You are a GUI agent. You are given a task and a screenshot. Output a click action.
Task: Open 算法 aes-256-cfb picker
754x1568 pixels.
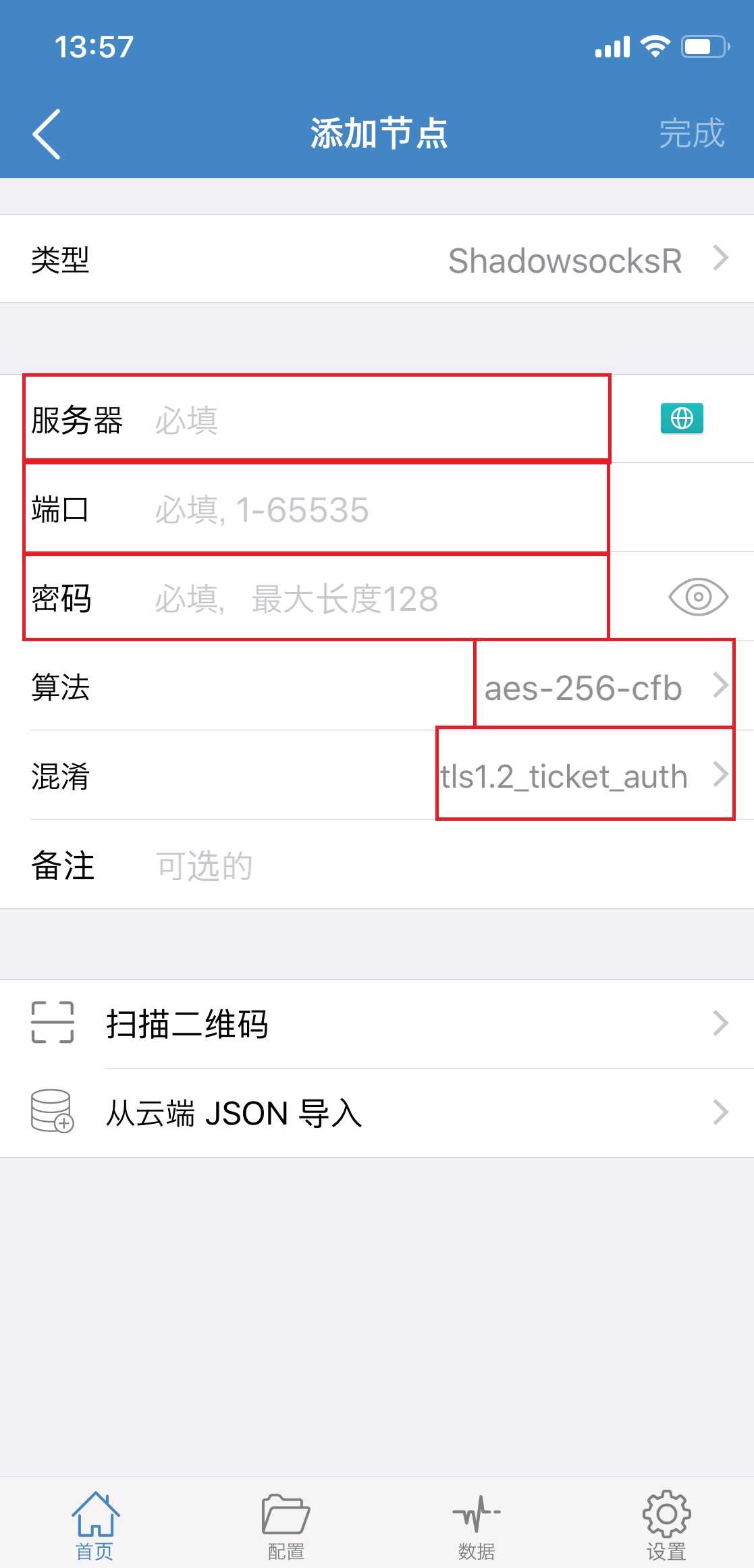377,686
